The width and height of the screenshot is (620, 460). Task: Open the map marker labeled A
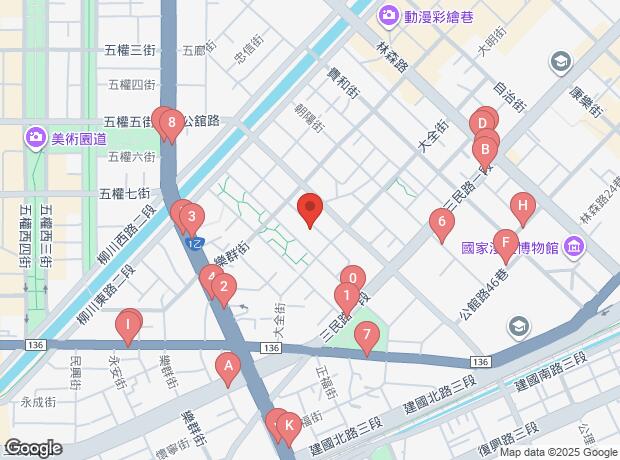pyautogui.click(x=228, y=366)
